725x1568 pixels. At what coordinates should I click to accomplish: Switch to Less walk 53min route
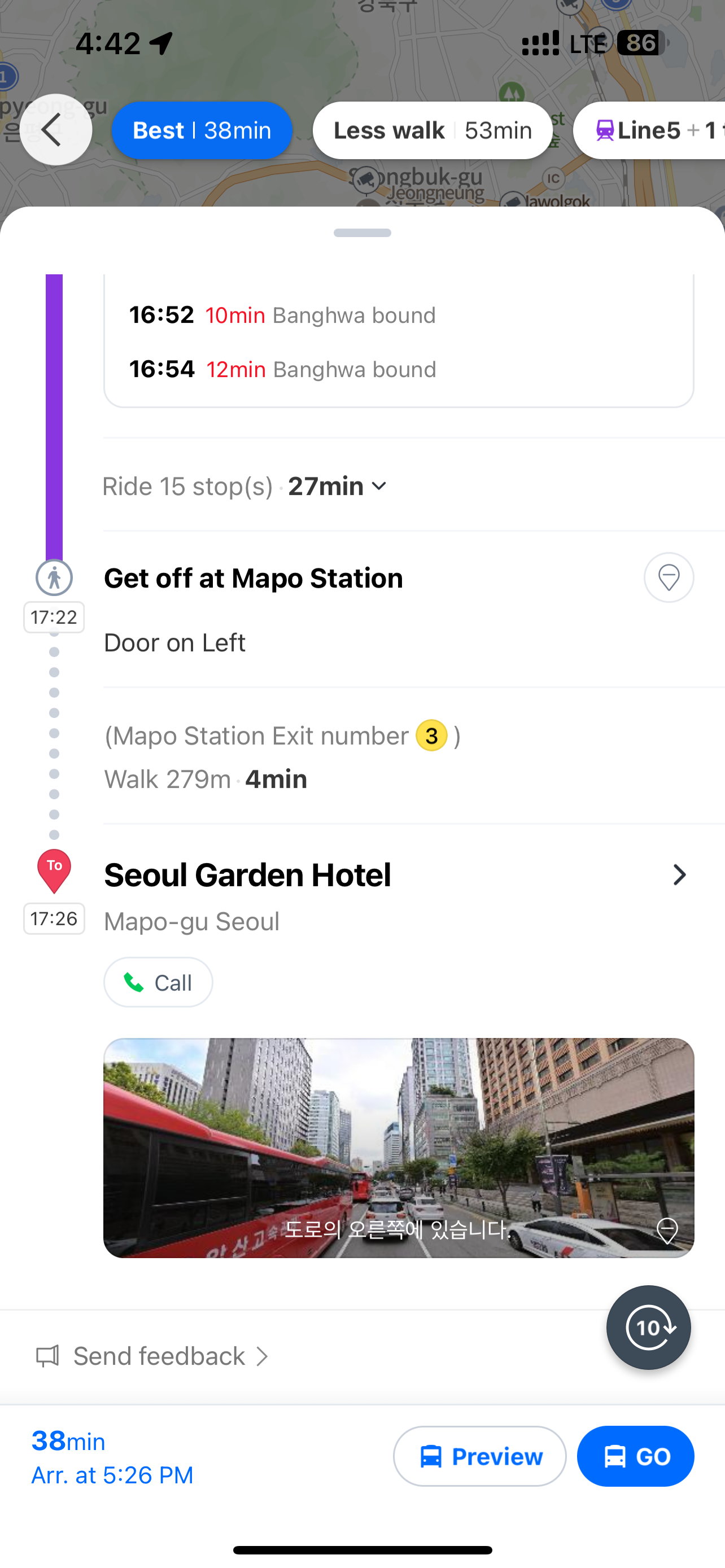click(432, 130)
